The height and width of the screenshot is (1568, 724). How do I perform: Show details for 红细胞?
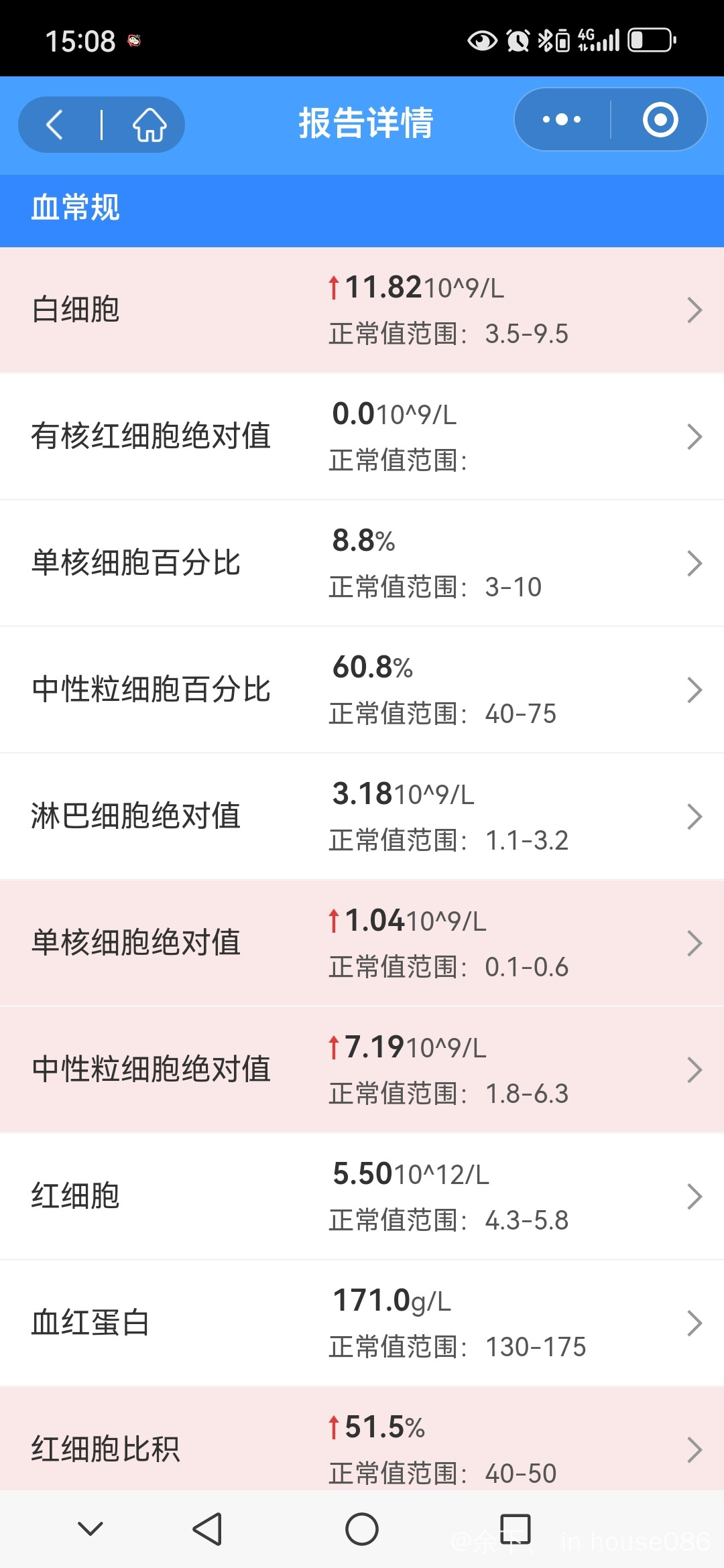pos(362,1196)
